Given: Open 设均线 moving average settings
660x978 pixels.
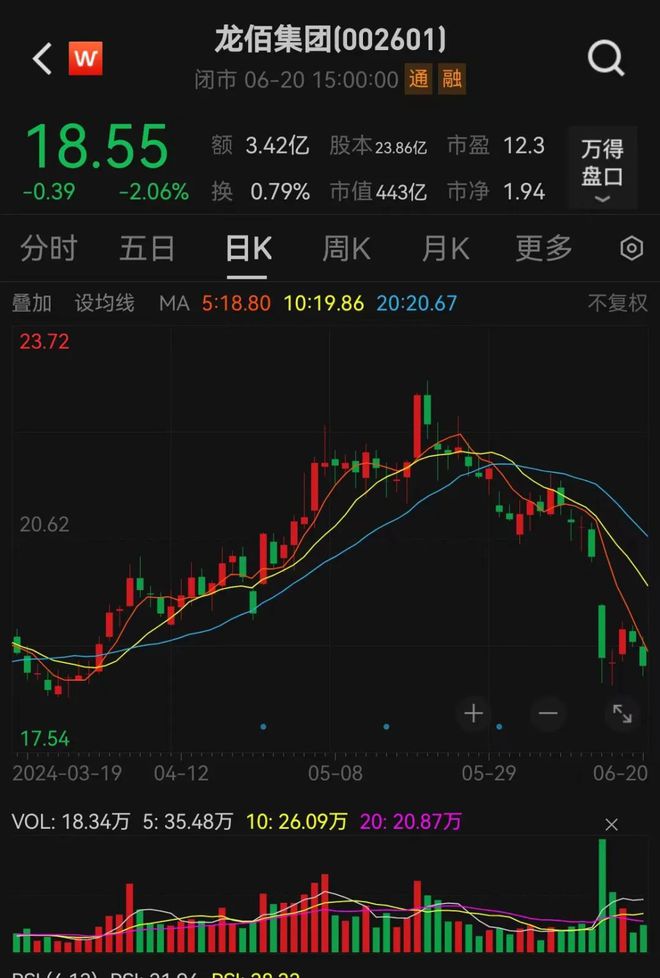Looking at the screenshot, I should click(x=104, y=302).
